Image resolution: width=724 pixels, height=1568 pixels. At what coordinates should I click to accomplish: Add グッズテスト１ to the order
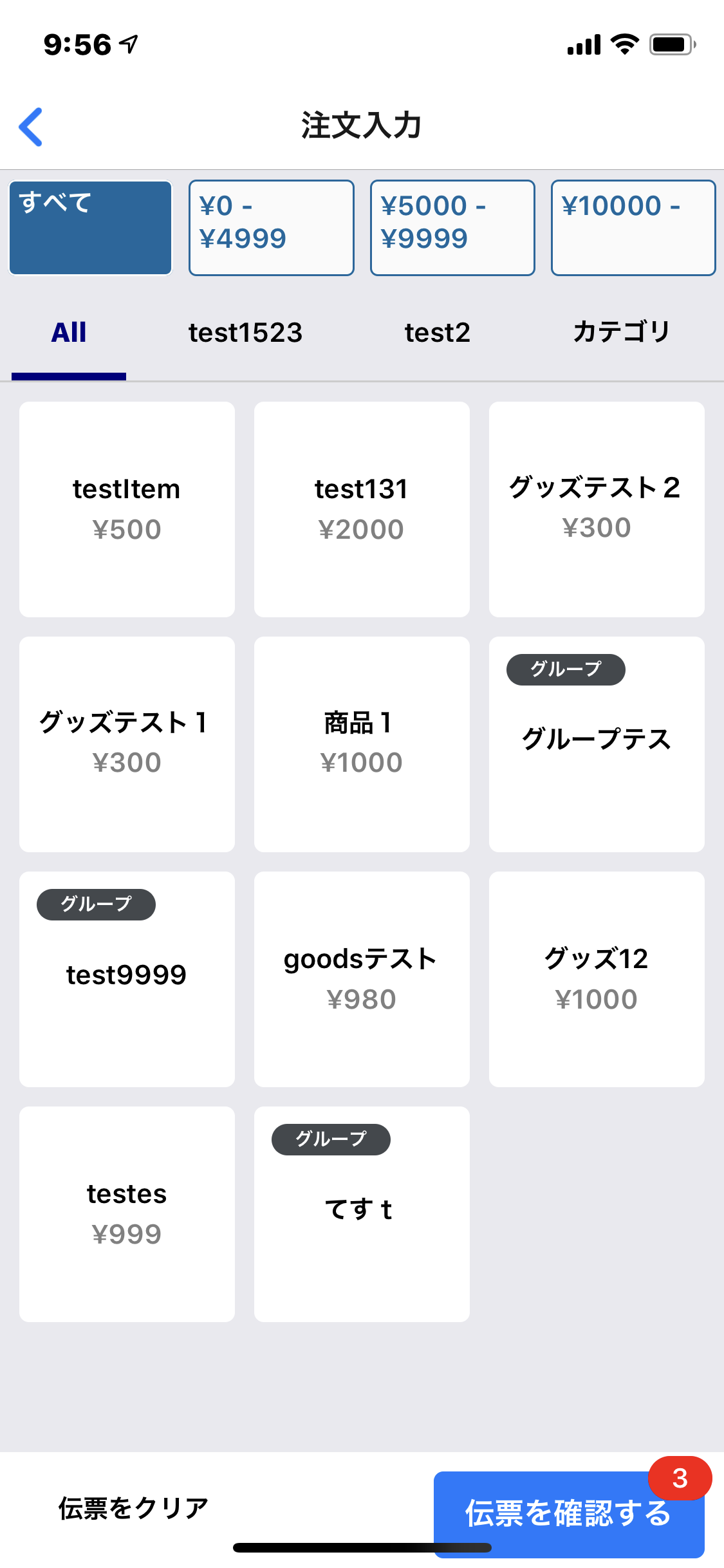point(127,744)
